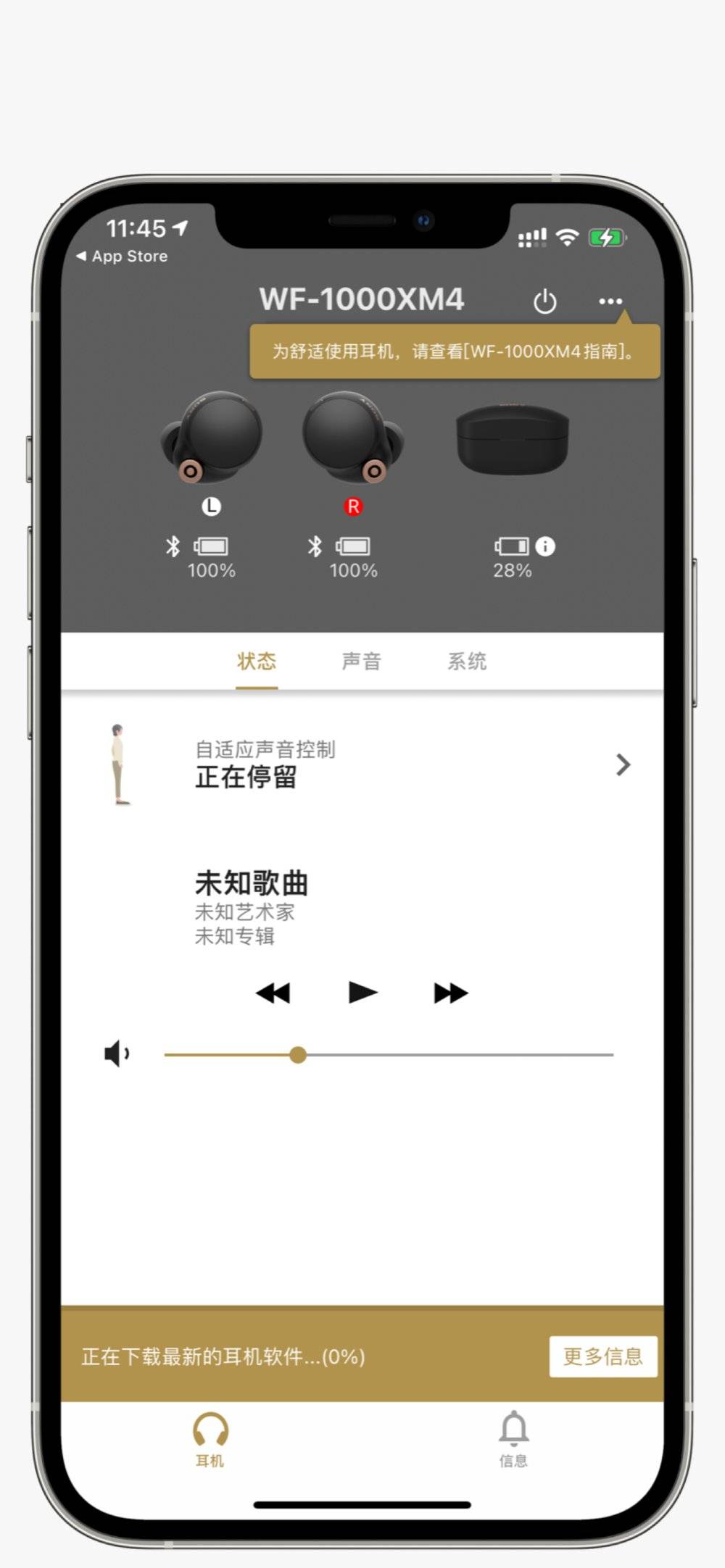Tap the power icon beside WF-1000XM4
Image resolution: width=725 pixels, height=1568 pixels.
pyautogui.click(x=544, y=301)
